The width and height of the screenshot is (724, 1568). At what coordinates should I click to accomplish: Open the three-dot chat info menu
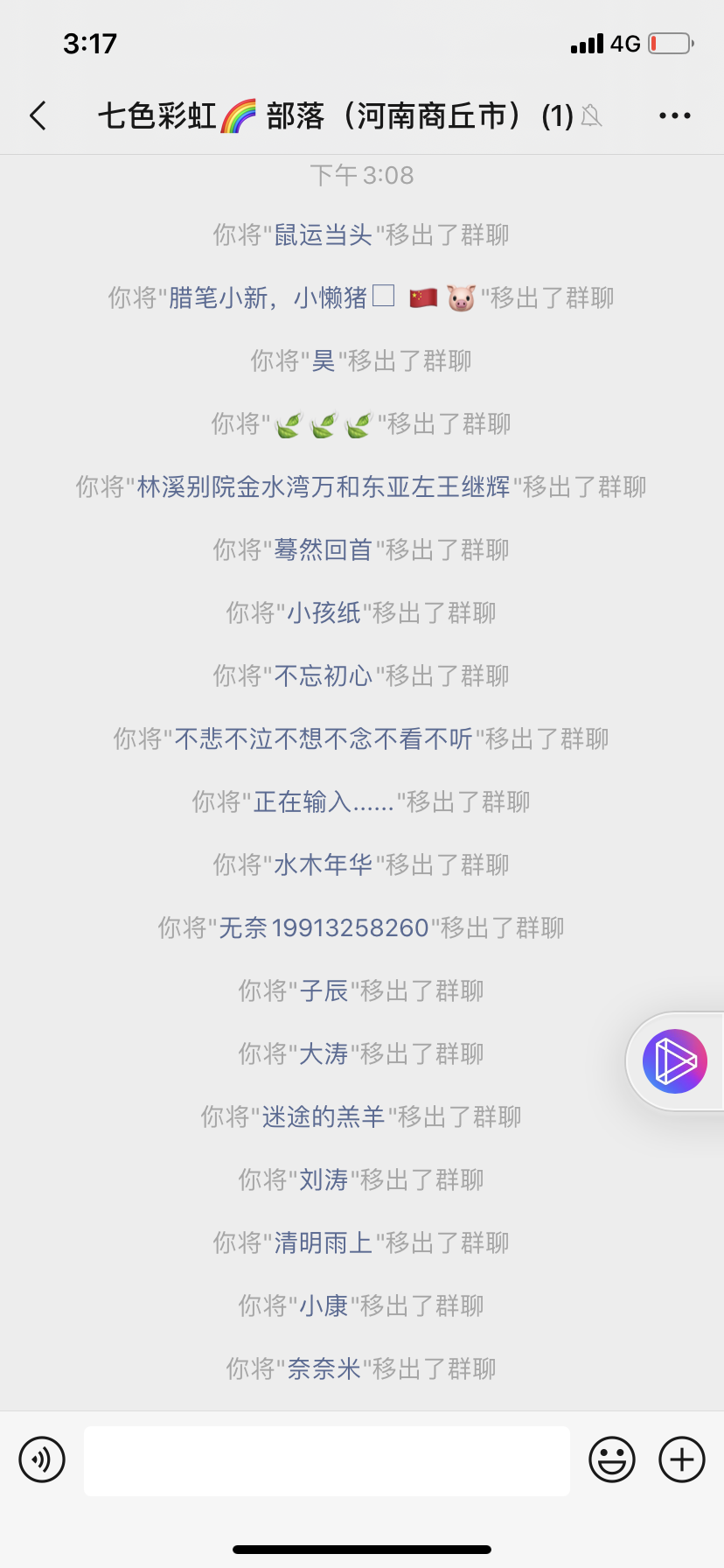coord(674,115)
